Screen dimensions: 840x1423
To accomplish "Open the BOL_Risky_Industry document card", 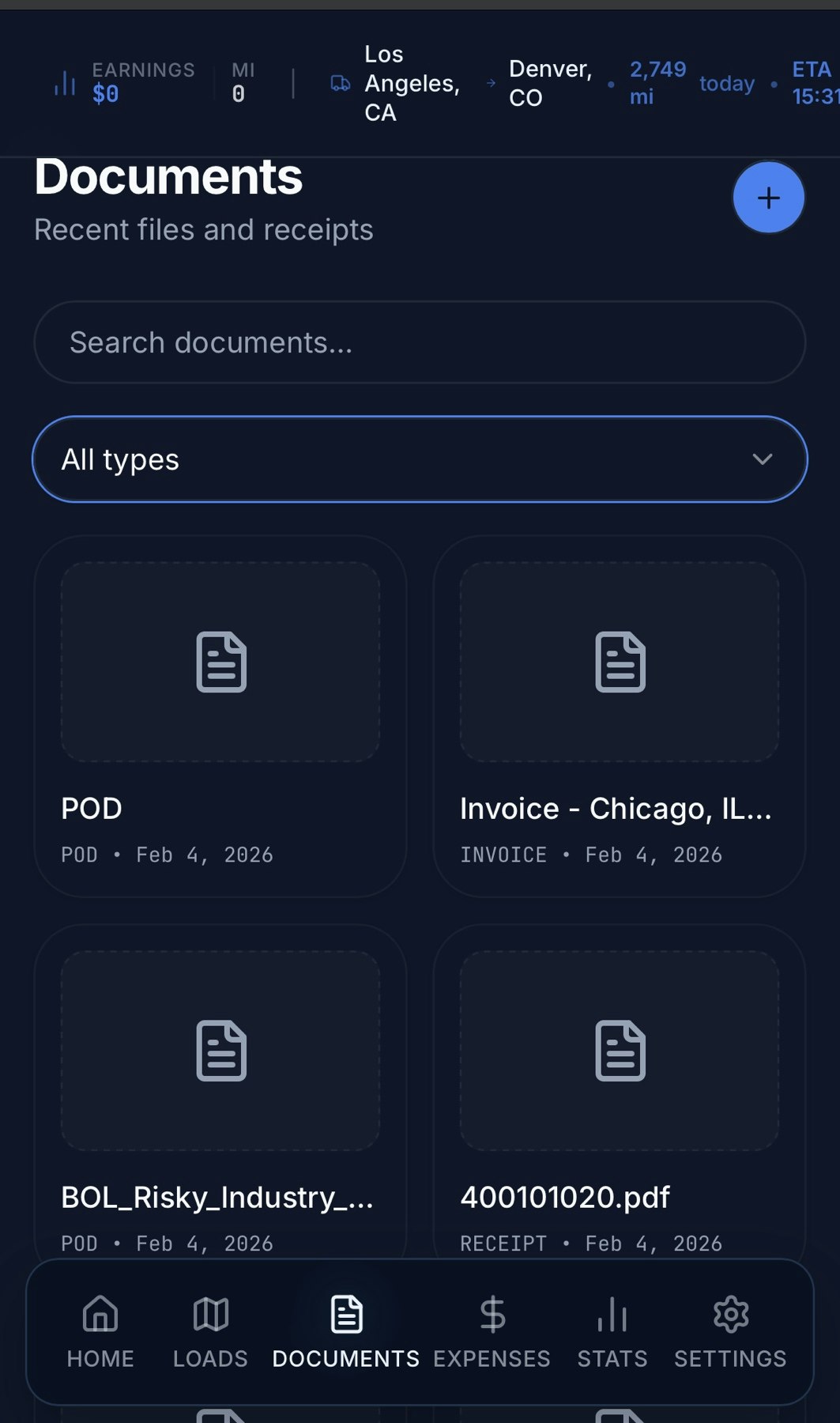I will click(x=220, y=1099).
